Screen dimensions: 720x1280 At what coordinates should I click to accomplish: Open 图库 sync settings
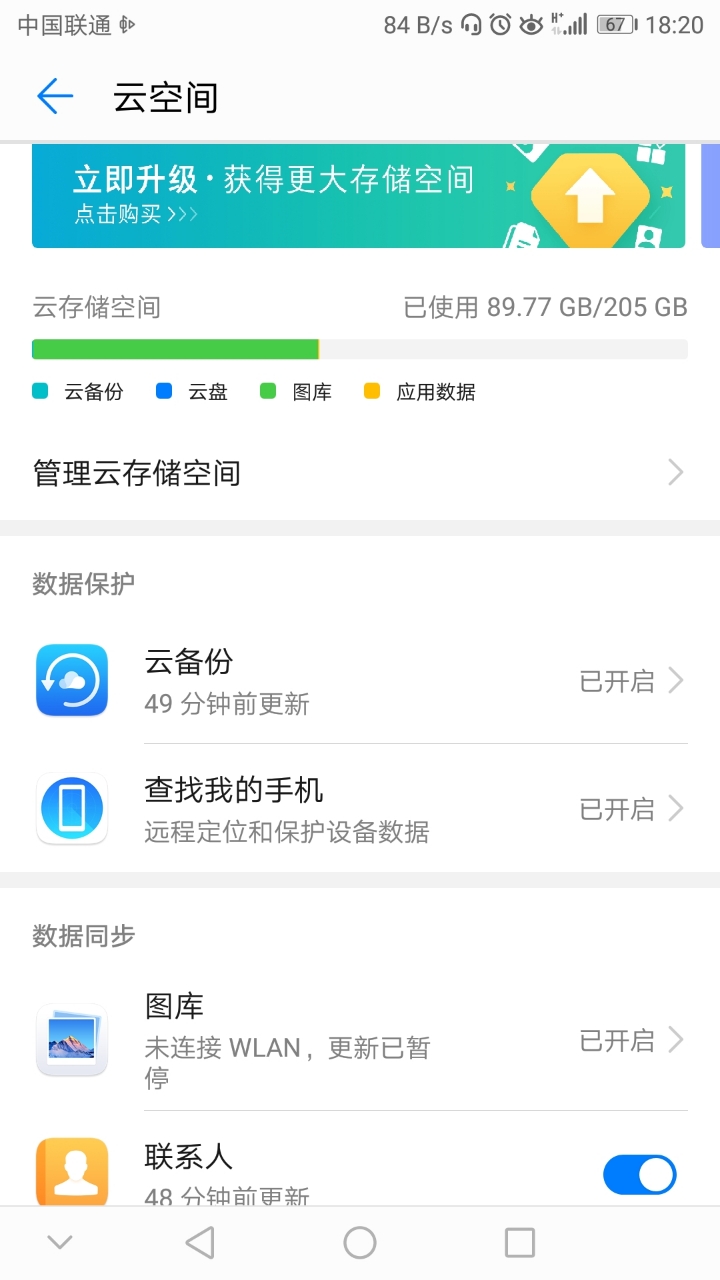click(360, 1041)
